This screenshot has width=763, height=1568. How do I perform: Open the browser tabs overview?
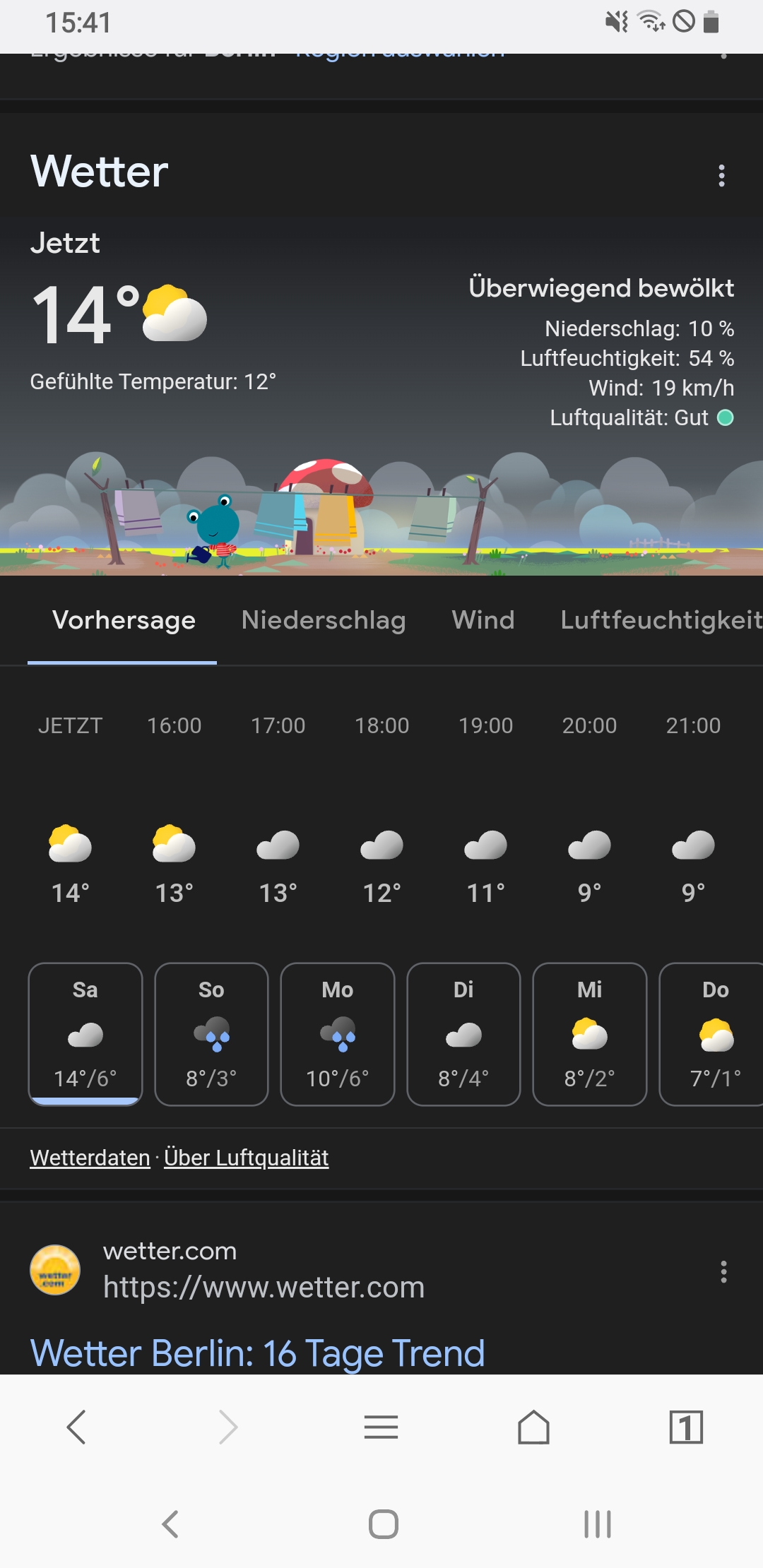click(x=686, y=1427)
